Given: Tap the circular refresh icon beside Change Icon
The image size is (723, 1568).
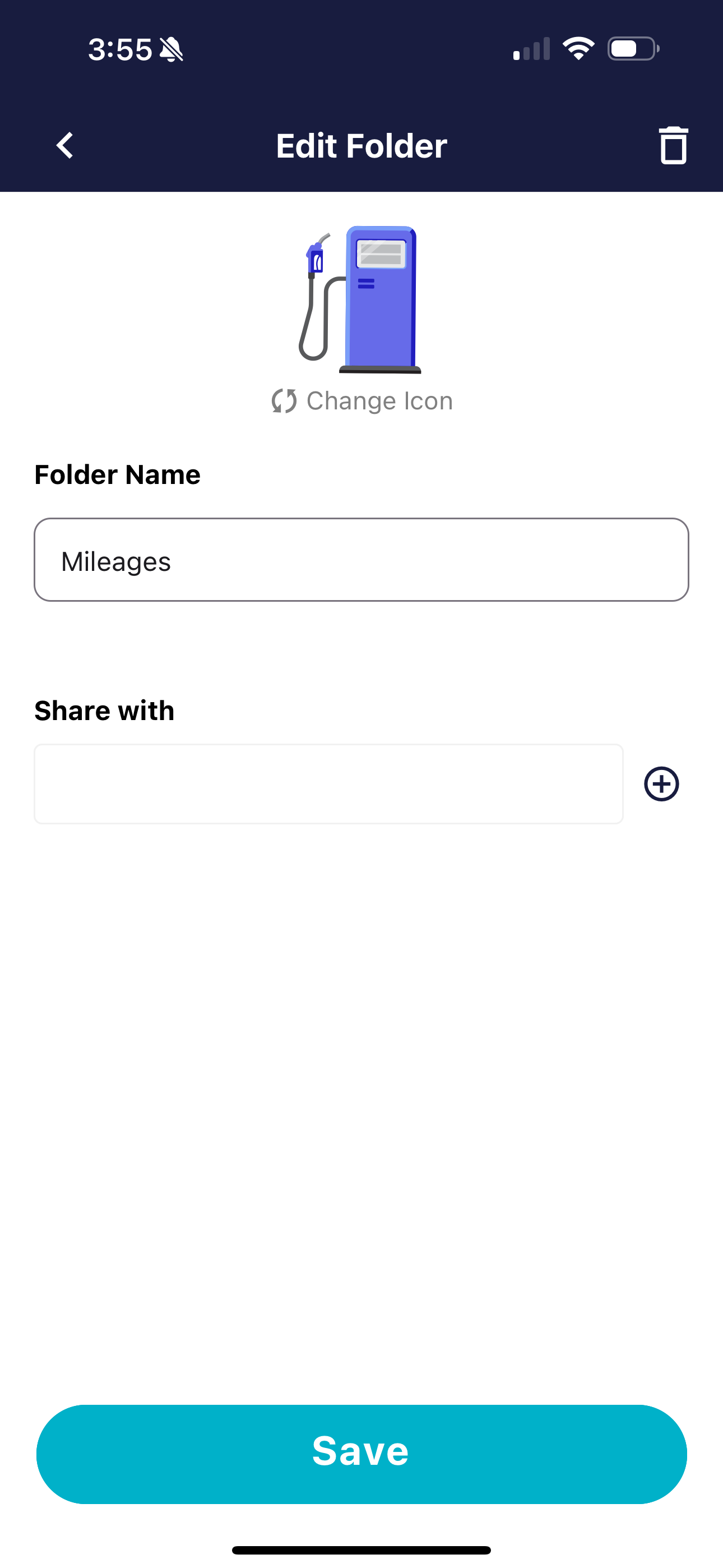Looking at the screenshot, I should click(x=284, y=400).
